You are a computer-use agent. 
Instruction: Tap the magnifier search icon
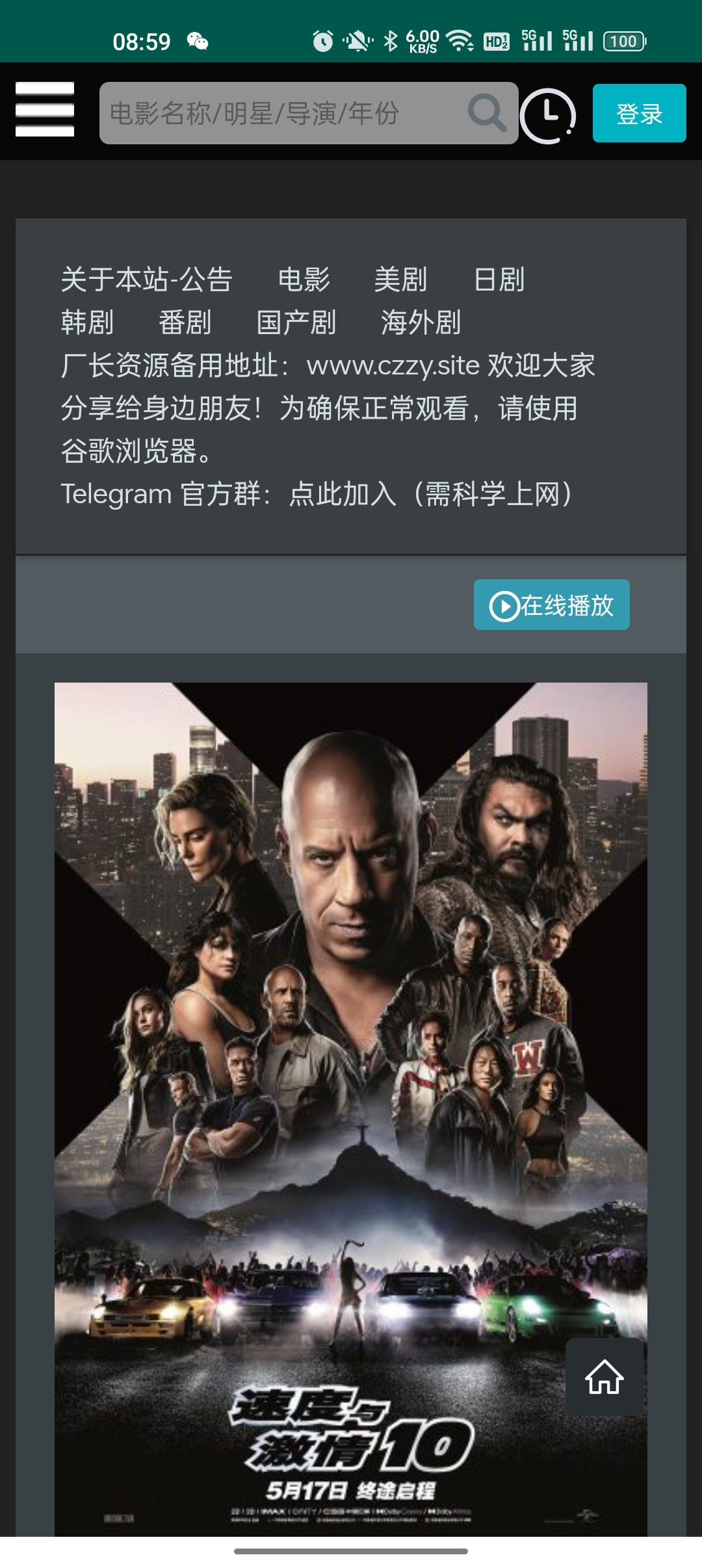point(487,113)
